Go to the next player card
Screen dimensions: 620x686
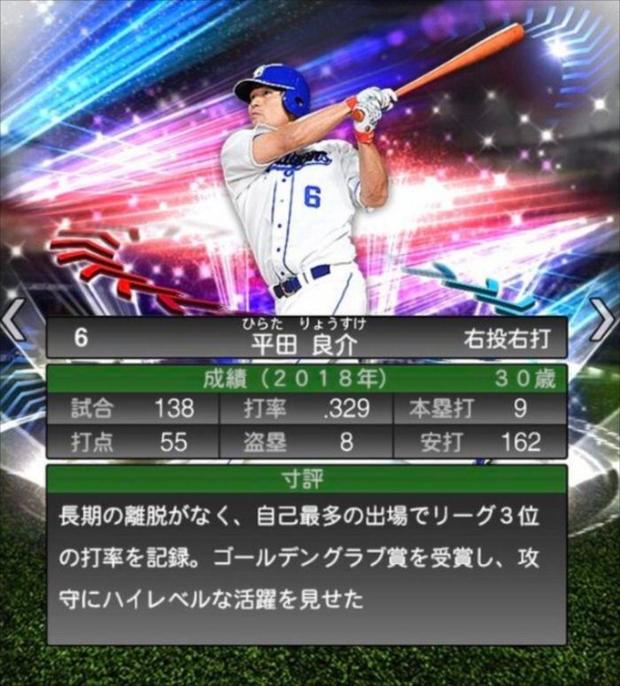[604, 320]
